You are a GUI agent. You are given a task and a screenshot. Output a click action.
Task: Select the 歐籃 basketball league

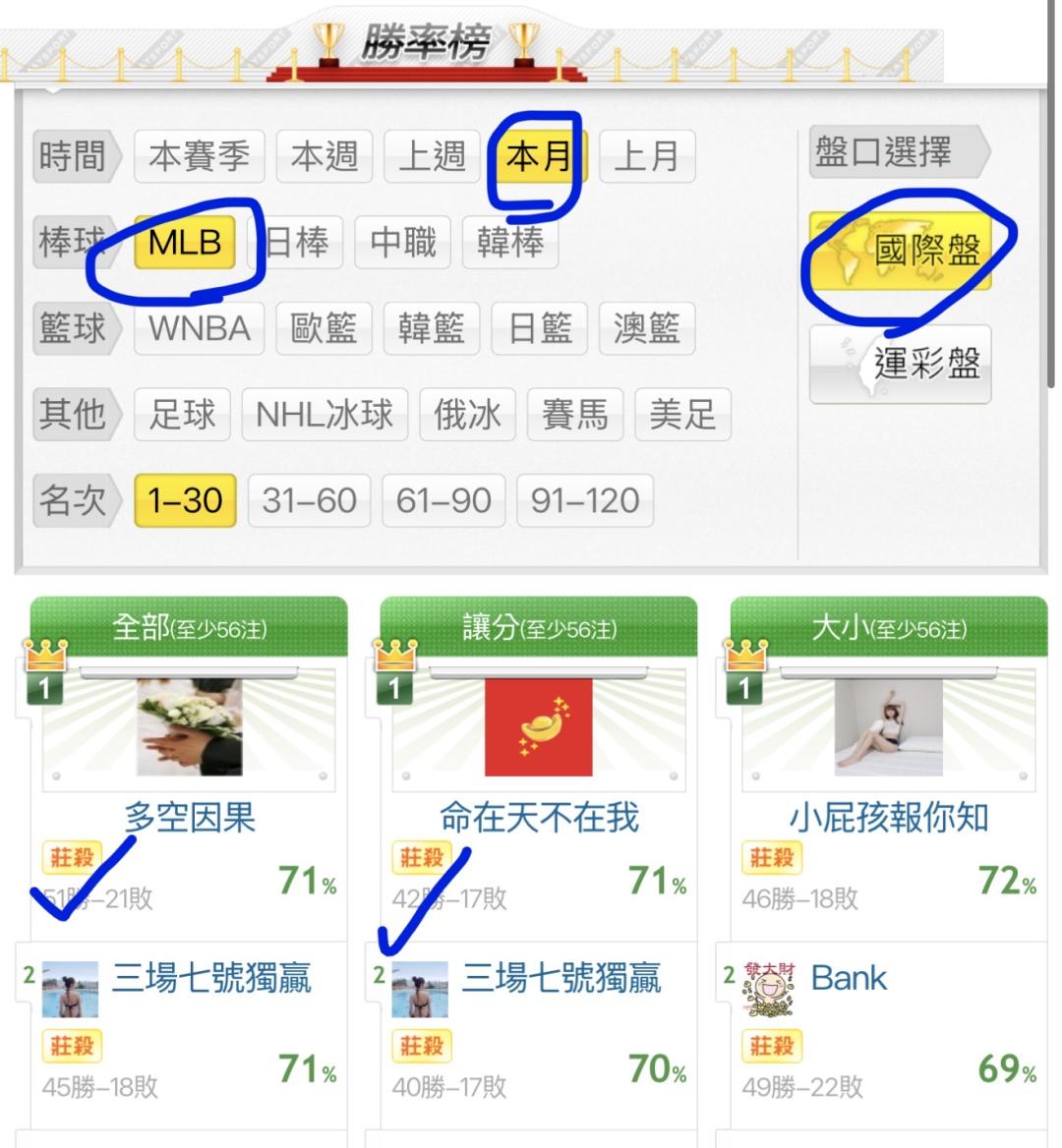tap(324, 328)
